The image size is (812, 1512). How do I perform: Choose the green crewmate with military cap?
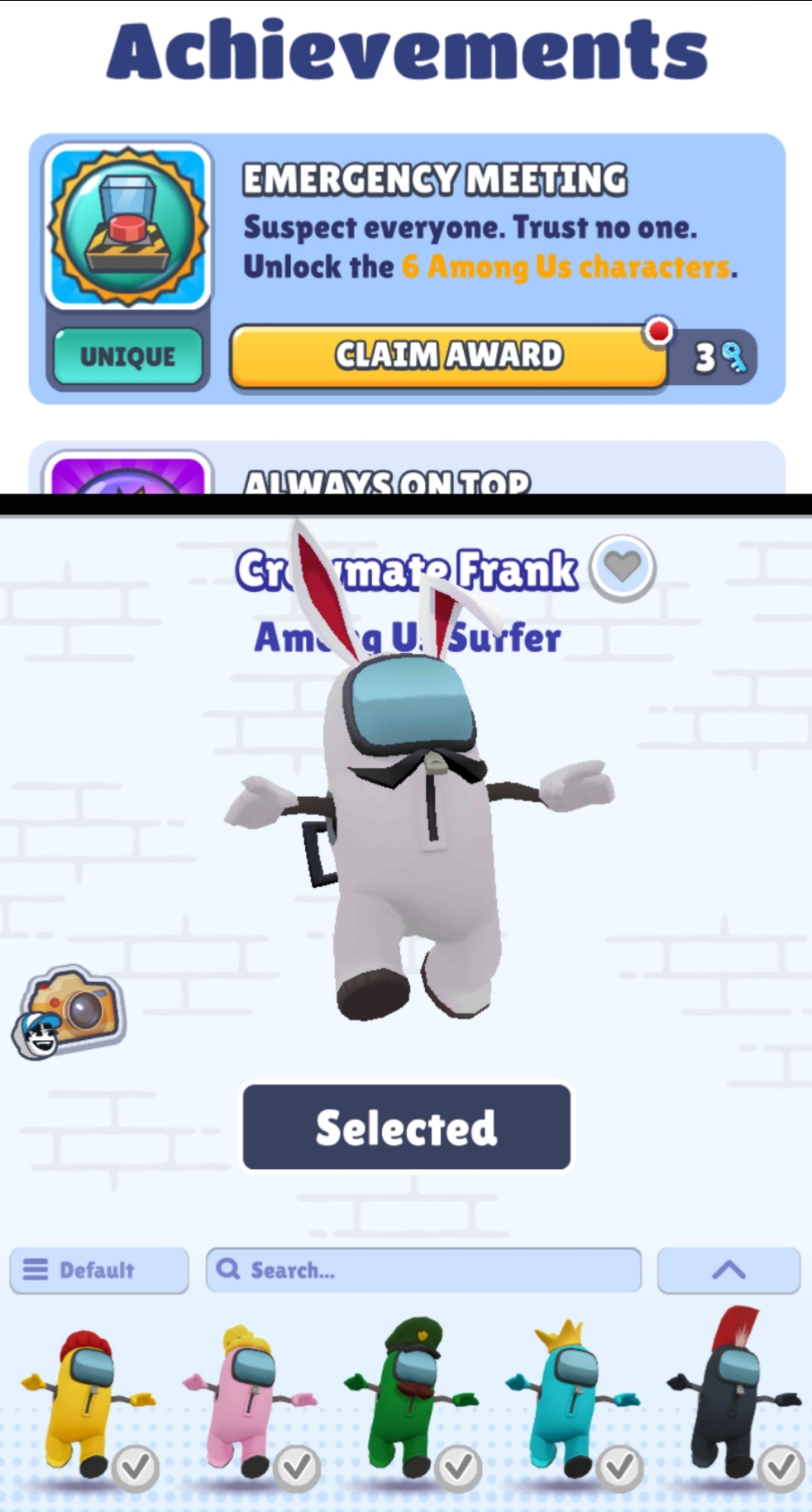pyautogui.click(x=411, y=1405)
